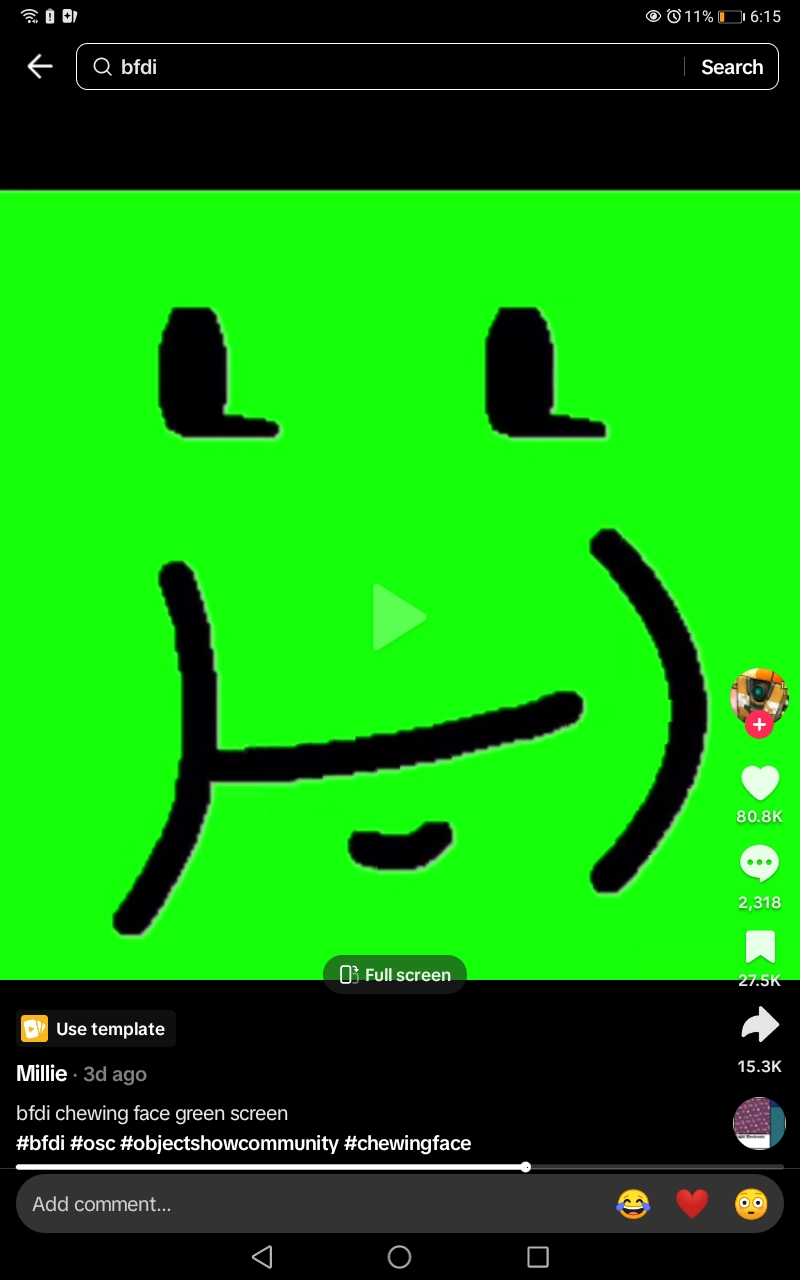Tap the Search button
This screenshot has height=1280, width=800.
click(x=732, y=67)
